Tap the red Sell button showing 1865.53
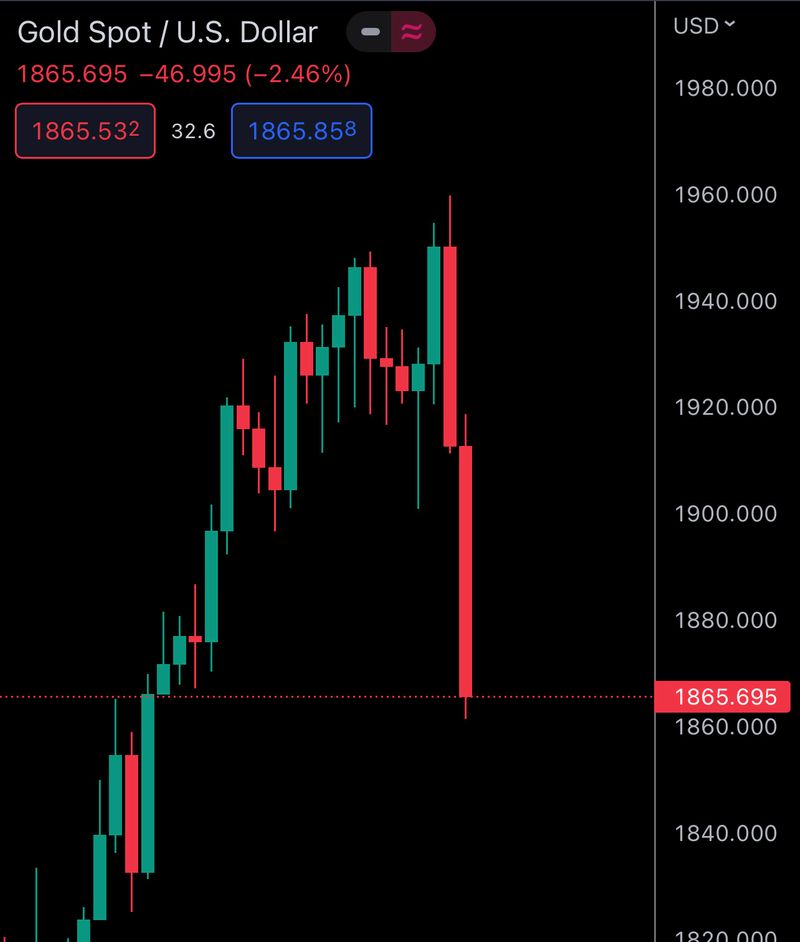 [x=84, y=131]
